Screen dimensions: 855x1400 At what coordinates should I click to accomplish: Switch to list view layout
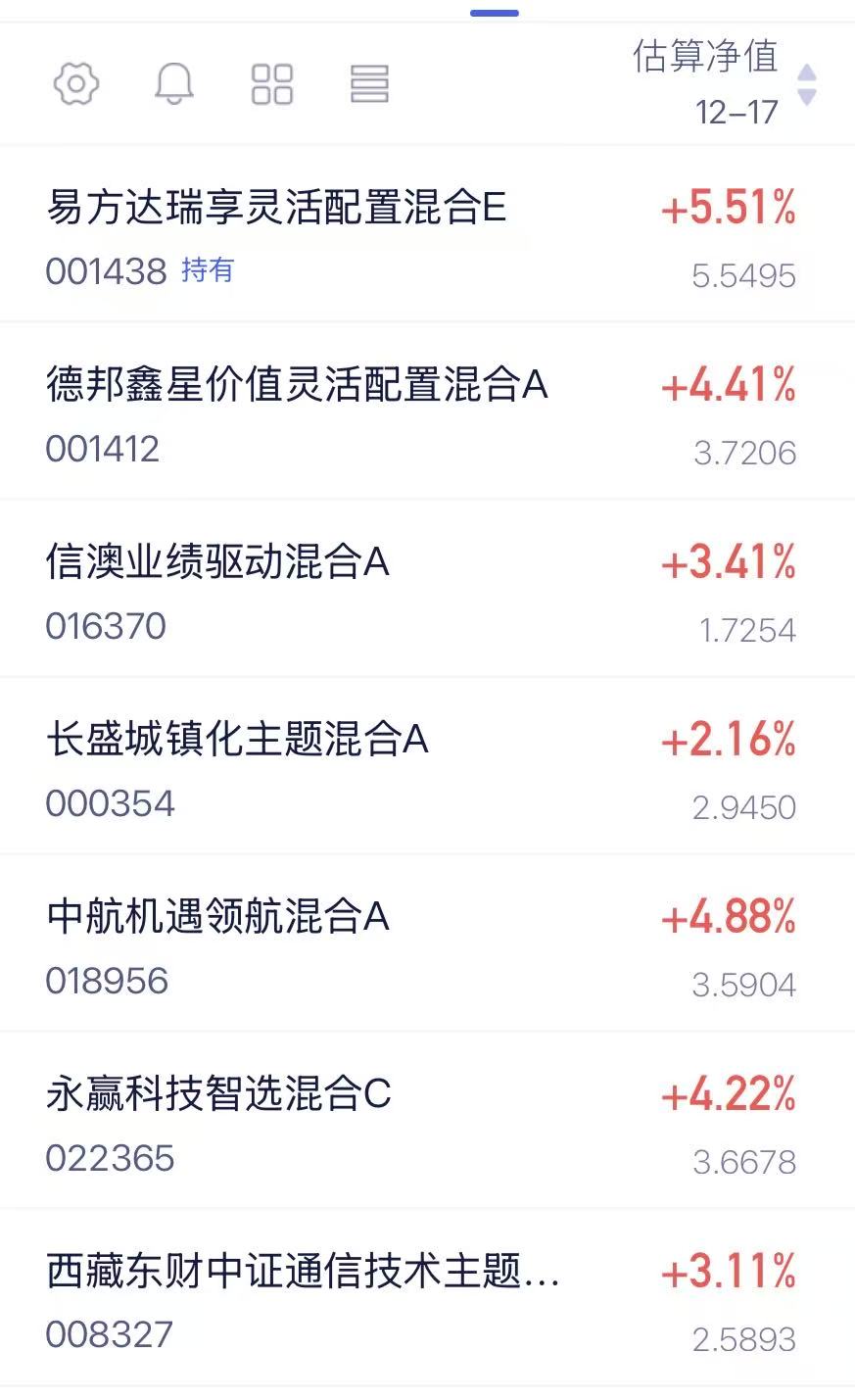(369, 84)
